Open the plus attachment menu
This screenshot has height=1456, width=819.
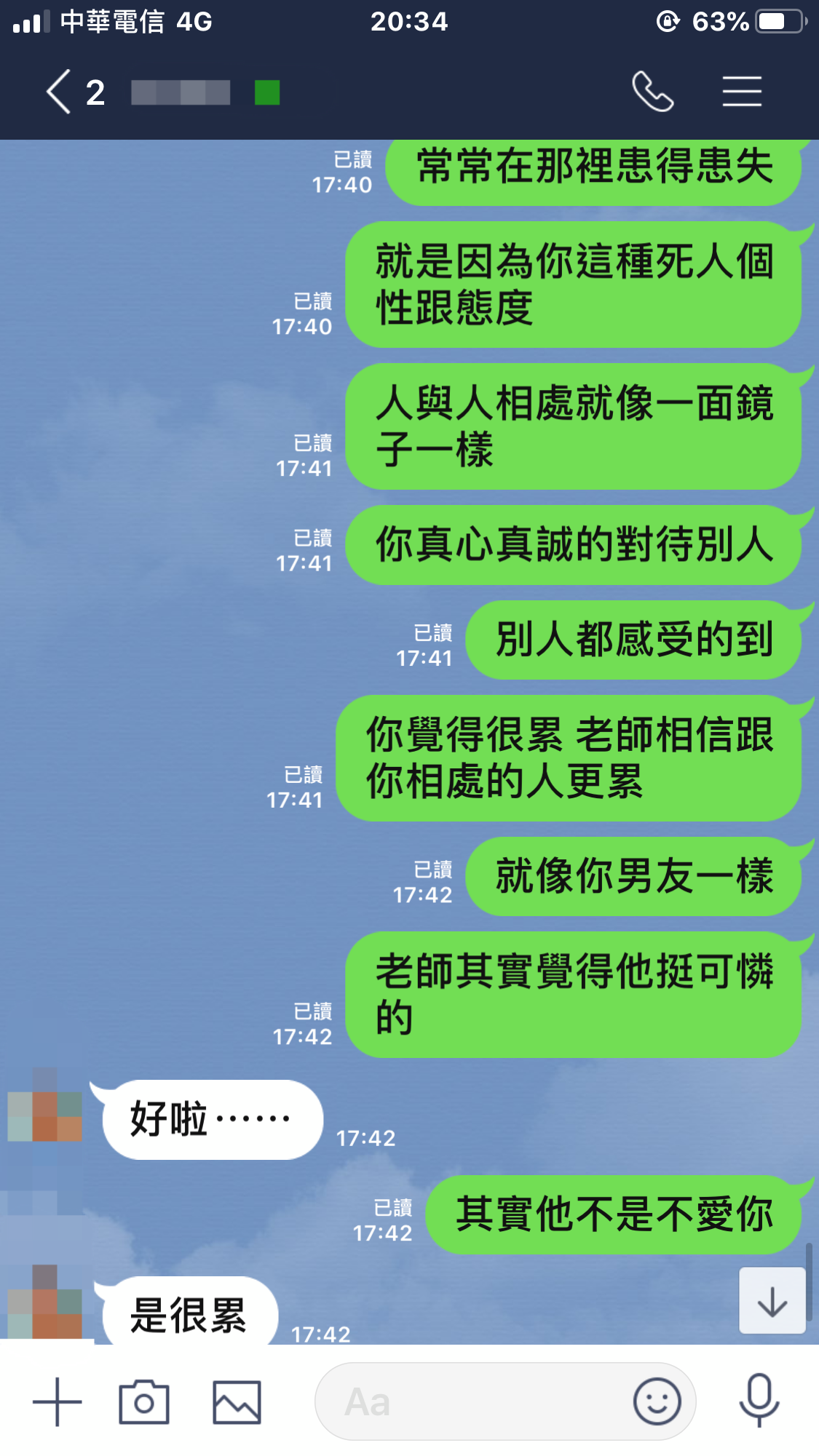(x=58, y=1401)
